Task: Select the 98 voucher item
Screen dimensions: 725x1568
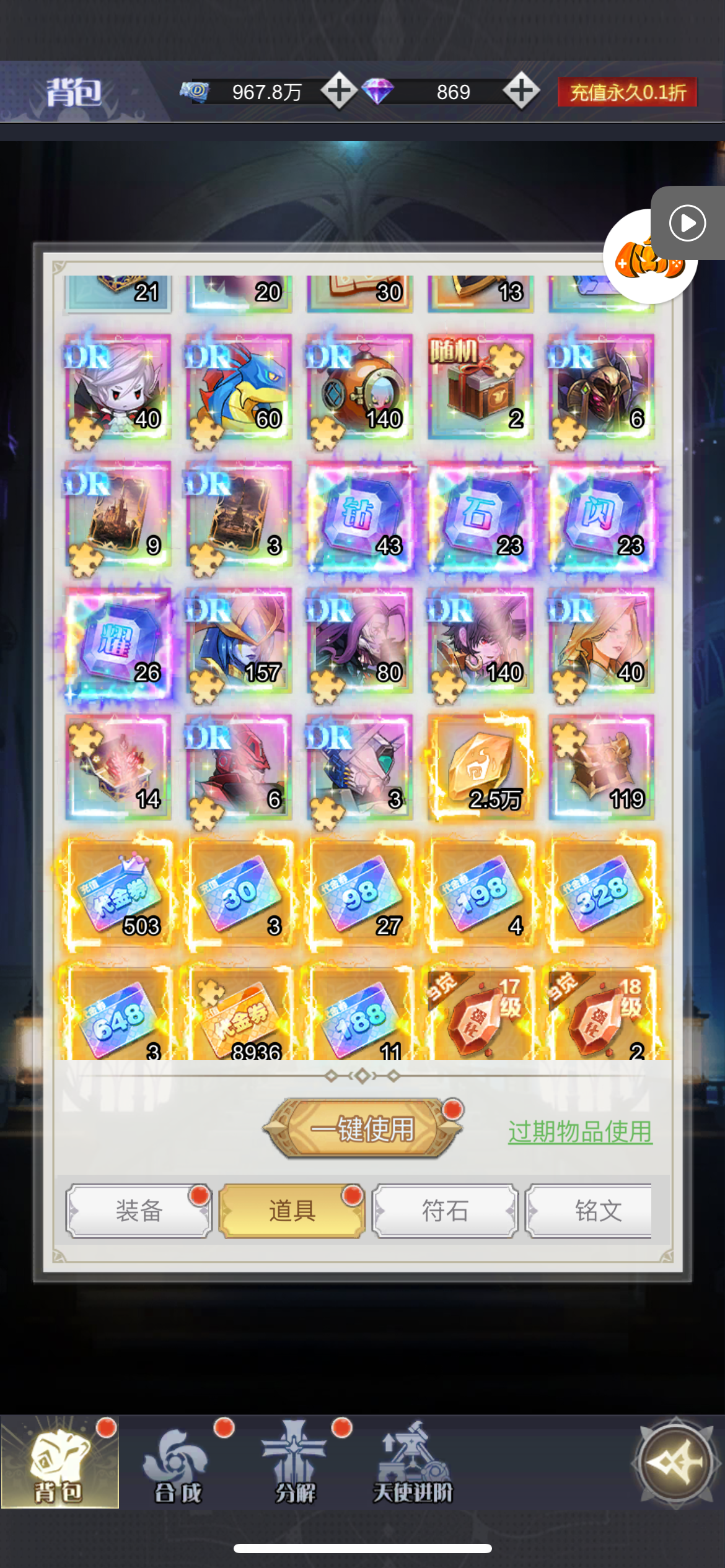Action: pos(359,892)
